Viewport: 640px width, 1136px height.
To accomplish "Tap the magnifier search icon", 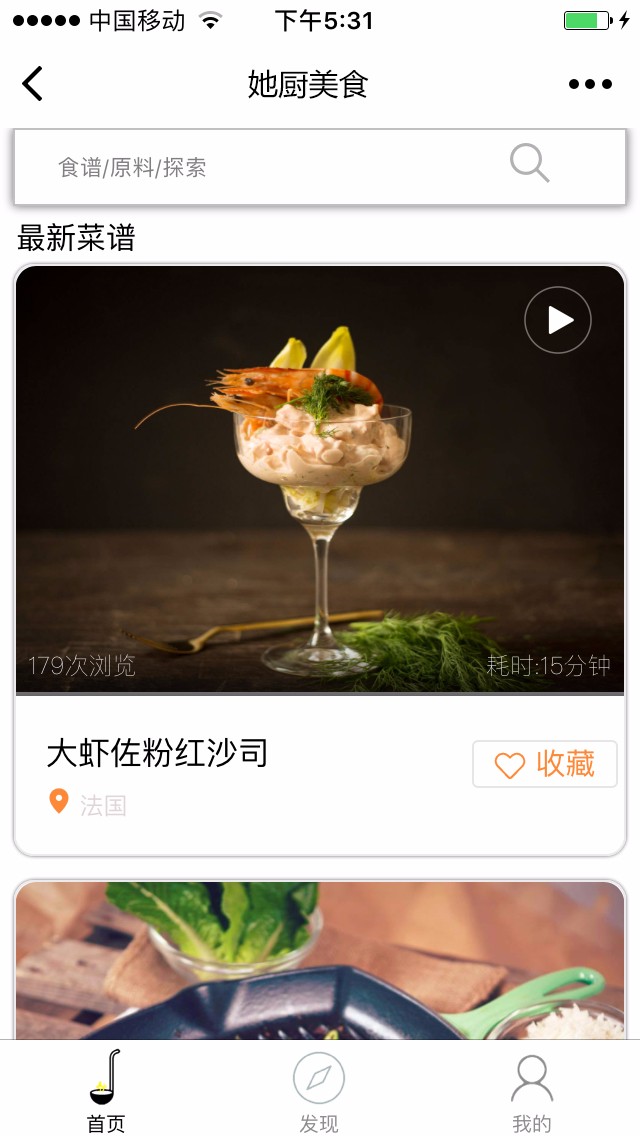I will click(x=529, y=163).
